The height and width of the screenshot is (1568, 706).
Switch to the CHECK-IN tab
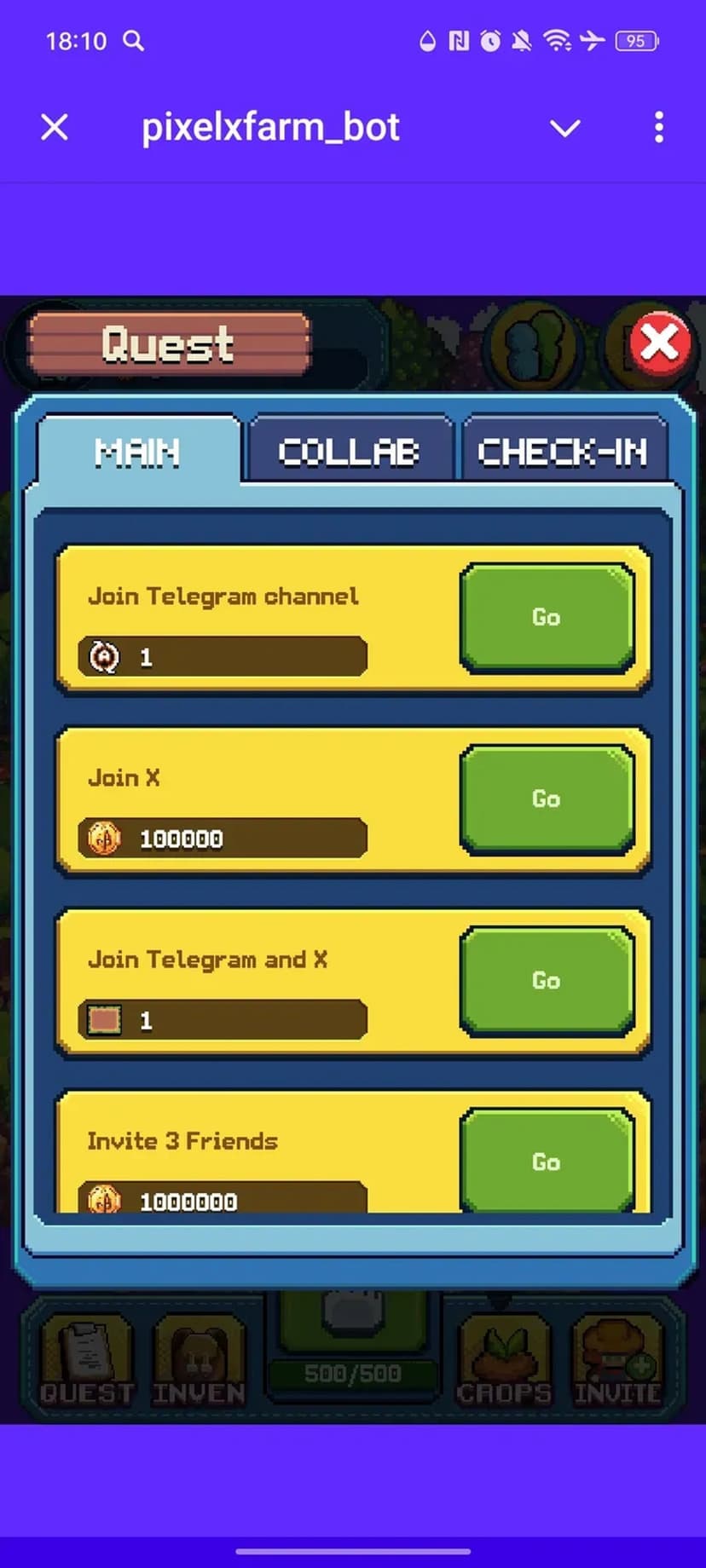(563, 452)
